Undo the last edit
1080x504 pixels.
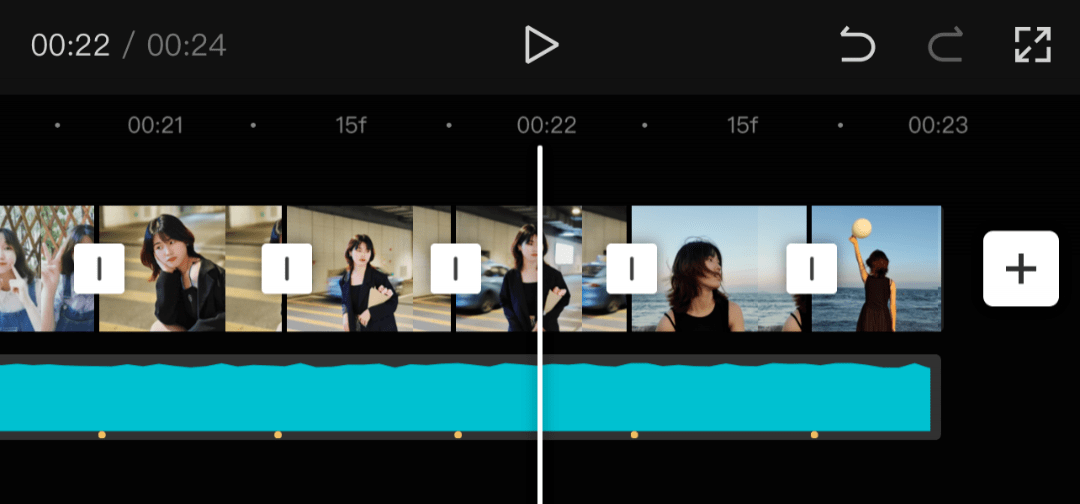click(x=857, y=45)
